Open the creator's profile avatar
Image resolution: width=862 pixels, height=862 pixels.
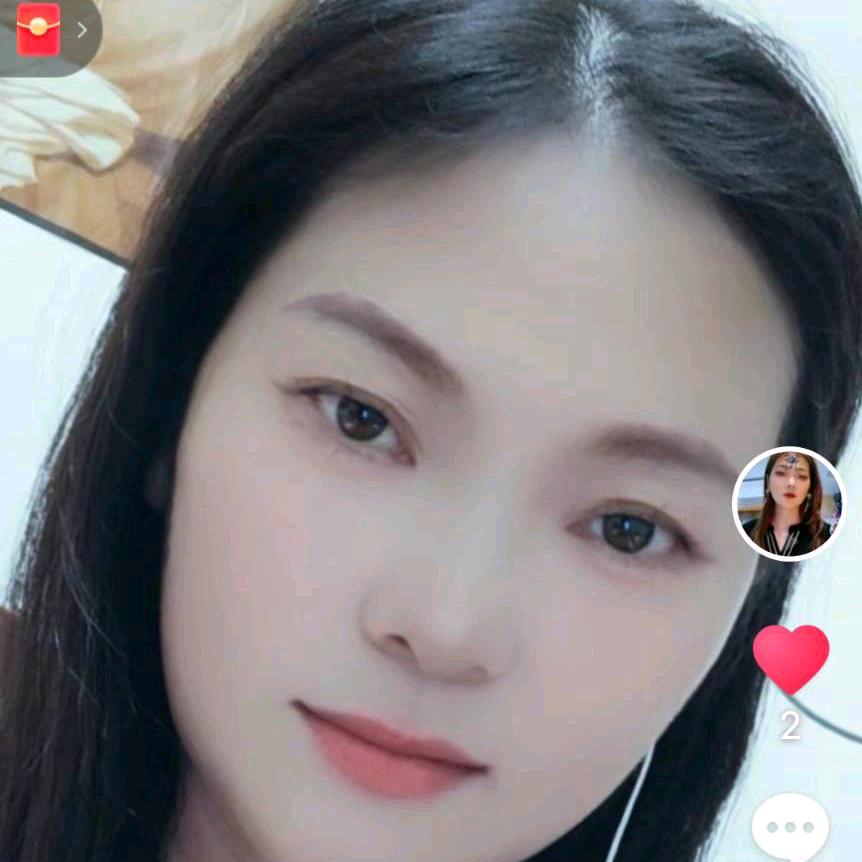click(x=789, y=503)
